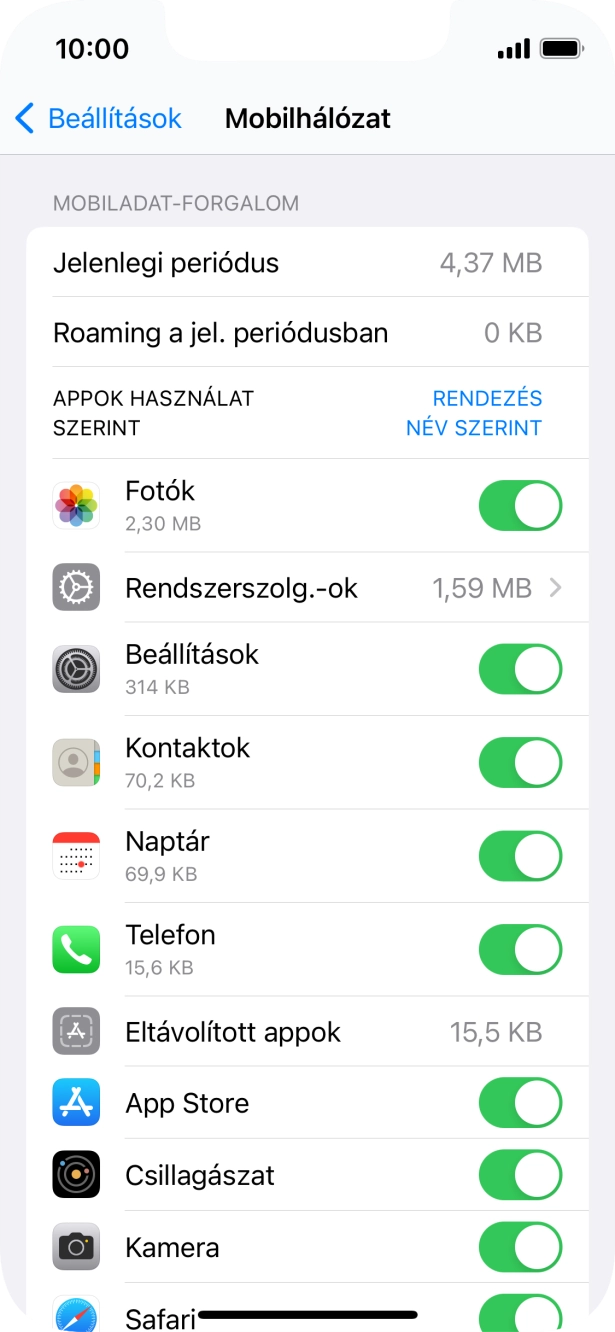Switch off Naptár mobile data
The height and width of the screenshot is (1332, 615).
[x=520, y=856]
